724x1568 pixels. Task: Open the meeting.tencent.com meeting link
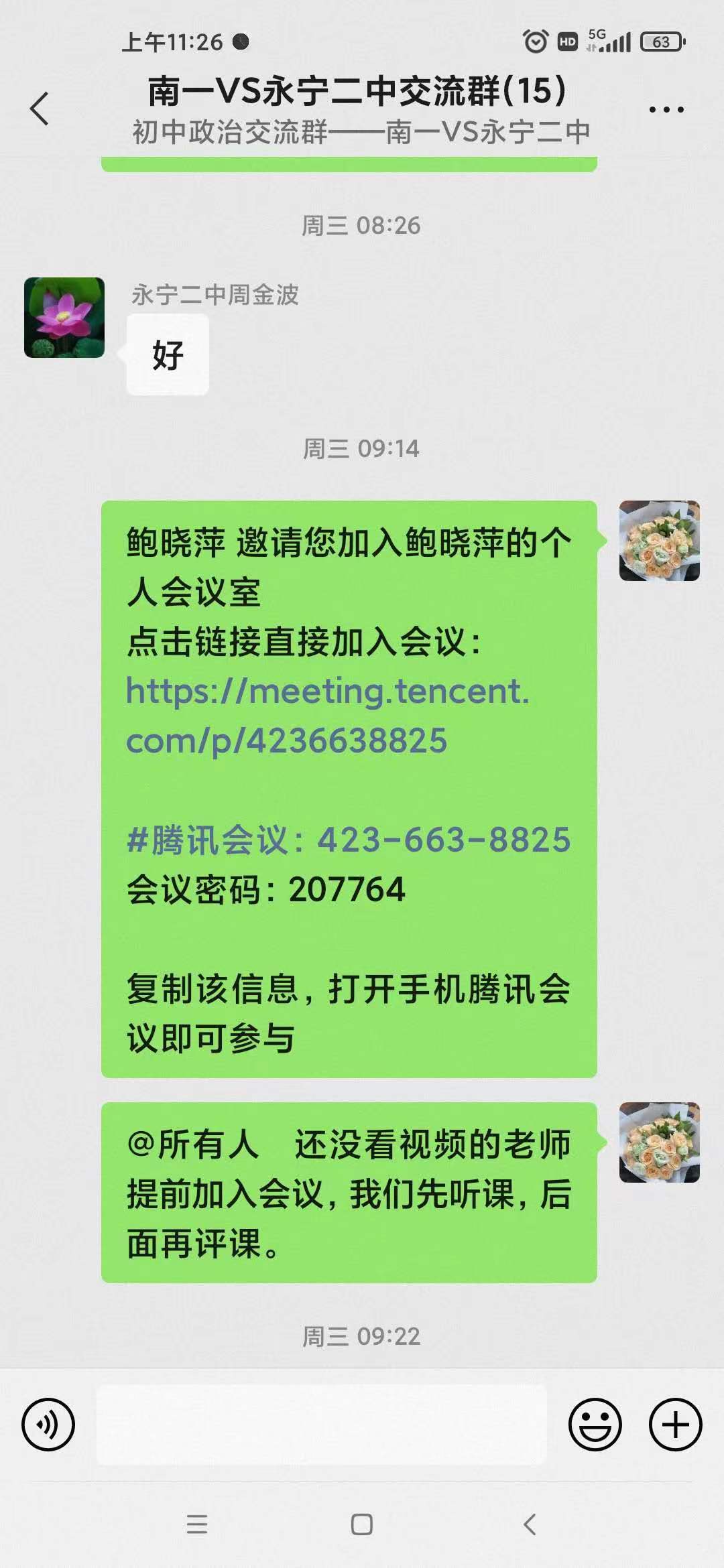[327, 716]
